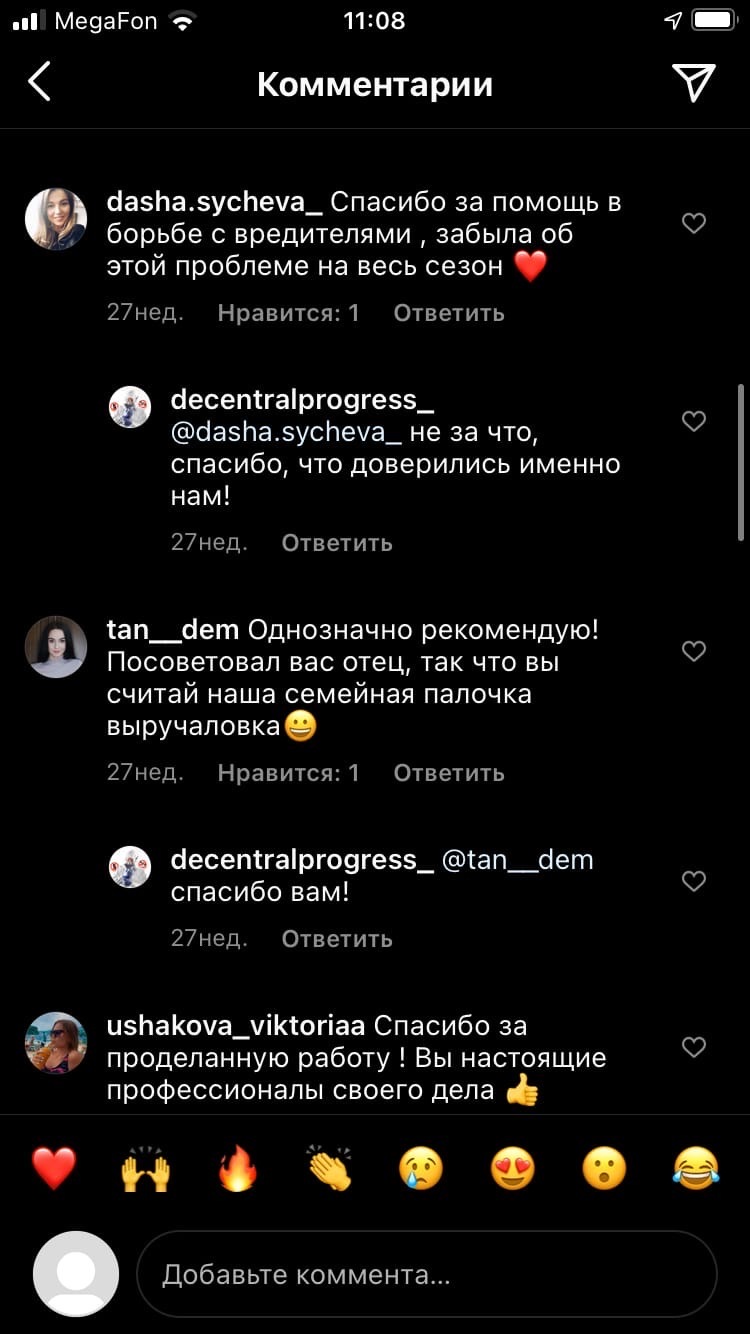Open ushakova_viktoriaa's profile avatar
The height and width of the screenshot is (1334, 750).
point(55,1043)
